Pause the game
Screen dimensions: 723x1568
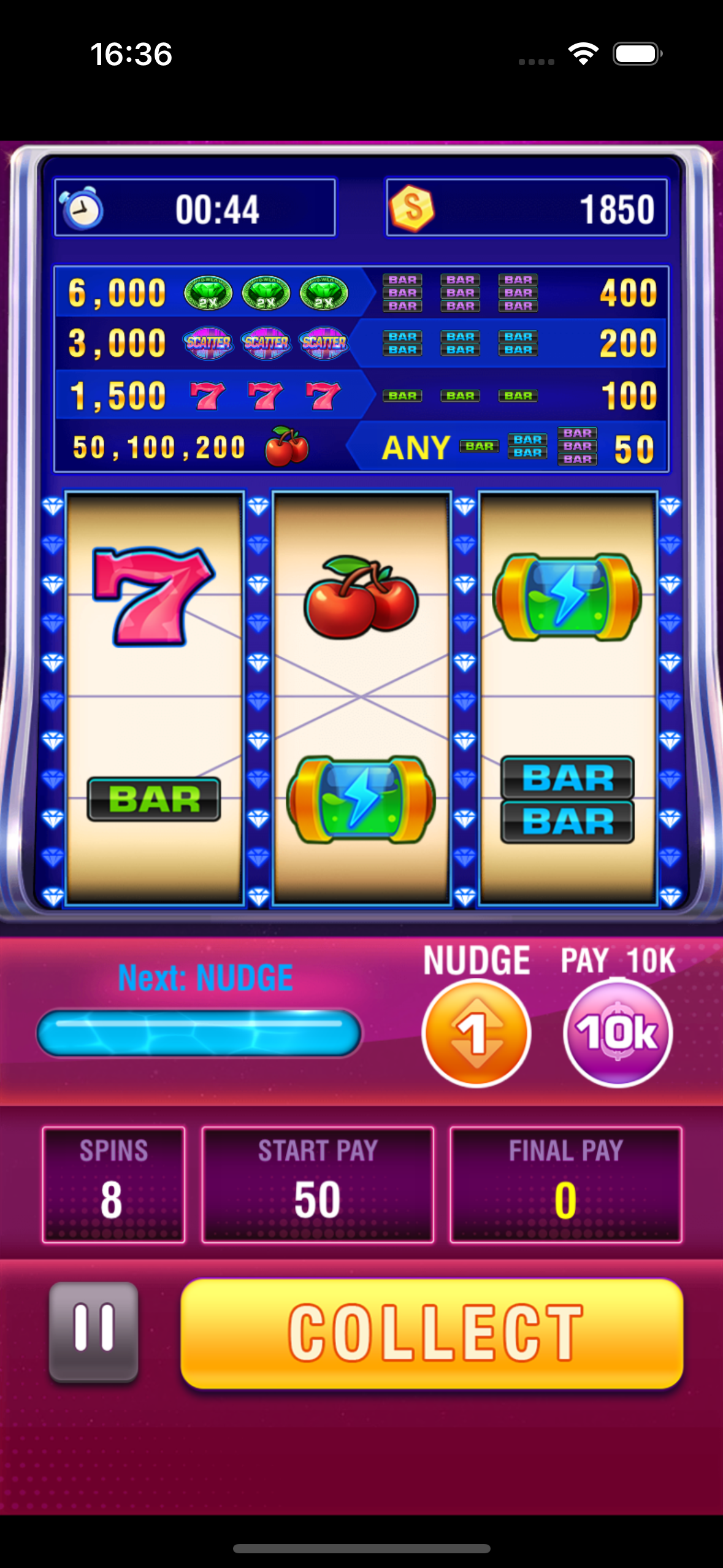coord(94,1329)
